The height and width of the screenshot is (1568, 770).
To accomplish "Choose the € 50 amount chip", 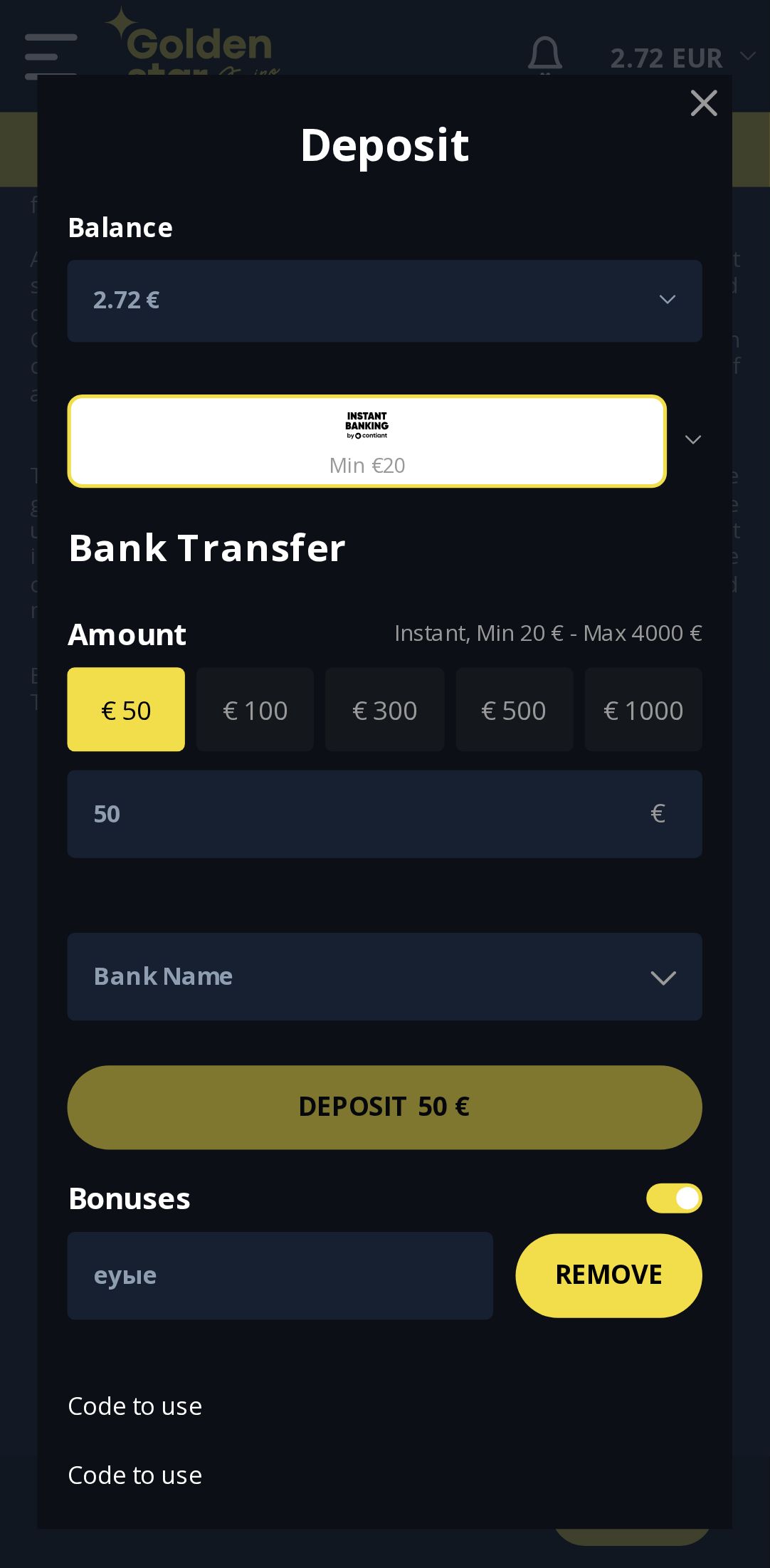I will [126, 709].
